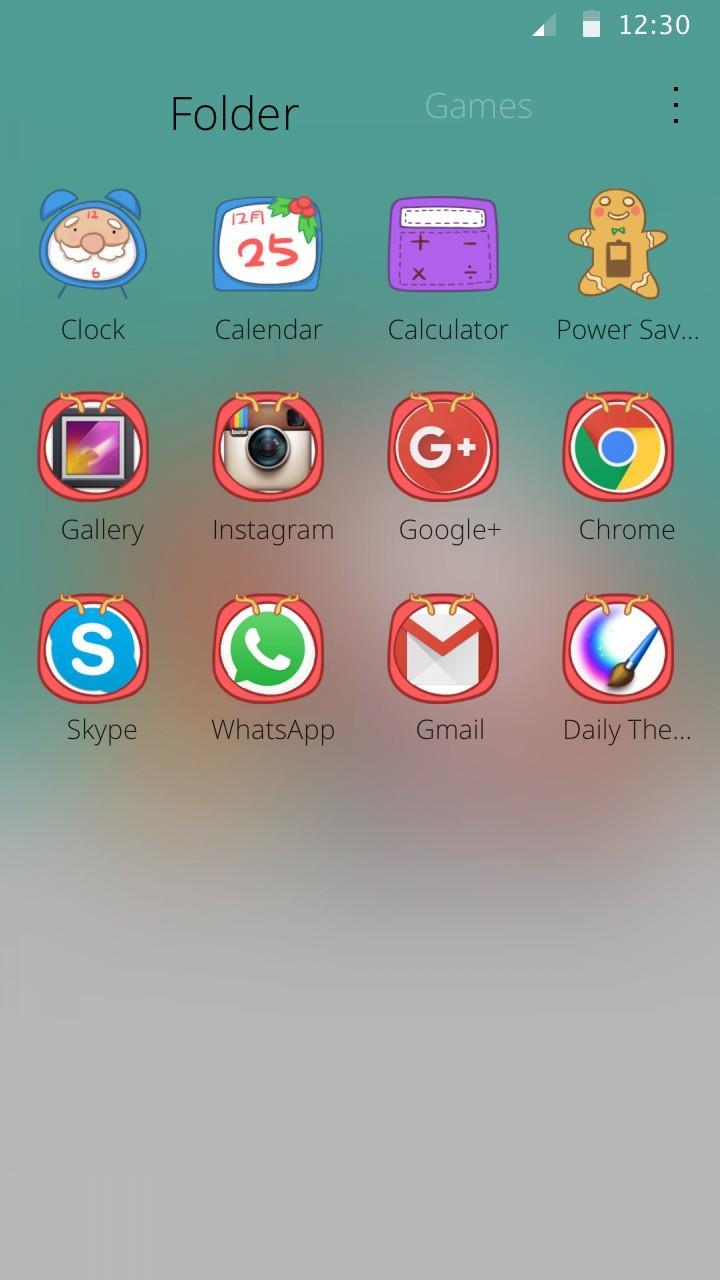The height and width of the screenshot is (1280, 720).
Task: Open Skype
Action: pyautogui.click(x=93, y=648)
